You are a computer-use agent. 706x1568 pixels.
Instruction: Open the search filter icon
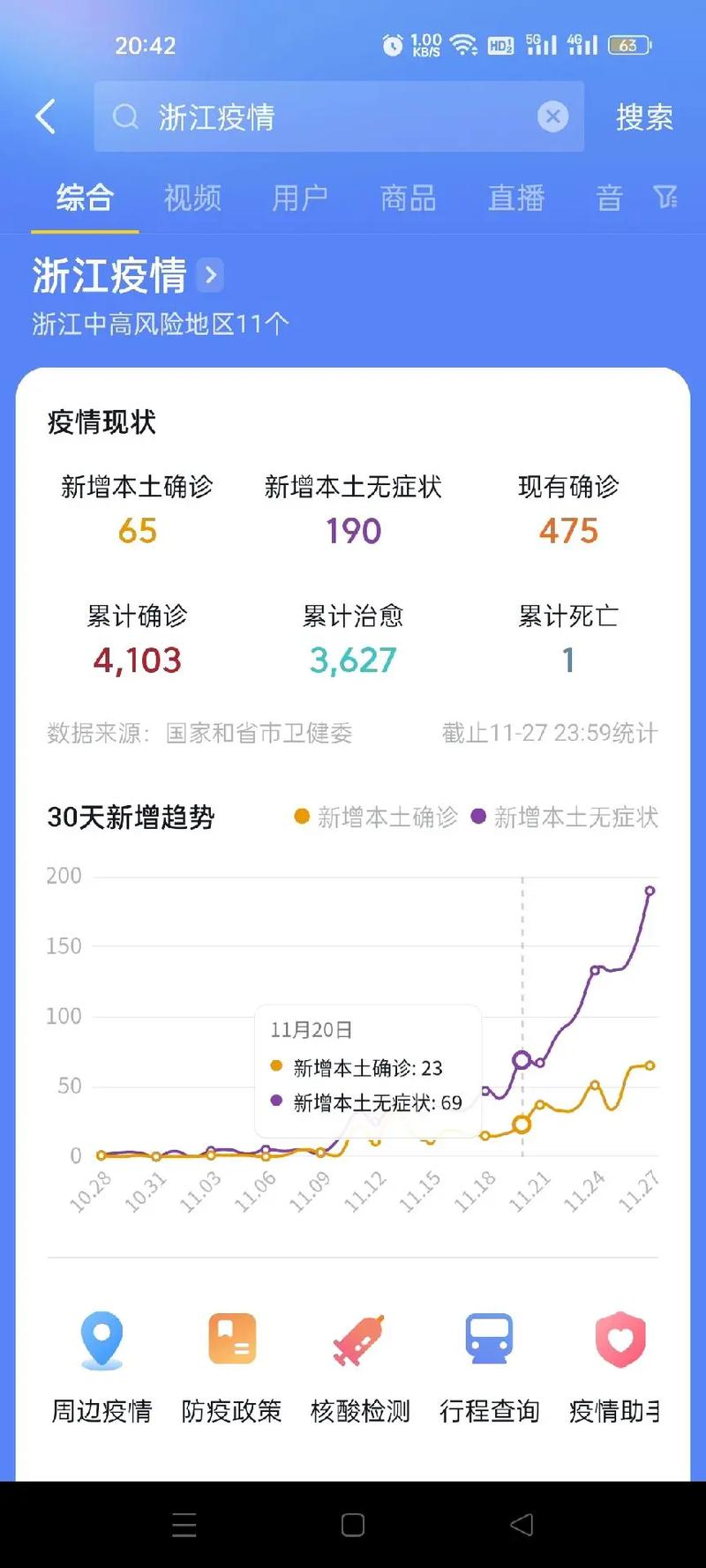(665, 197)
